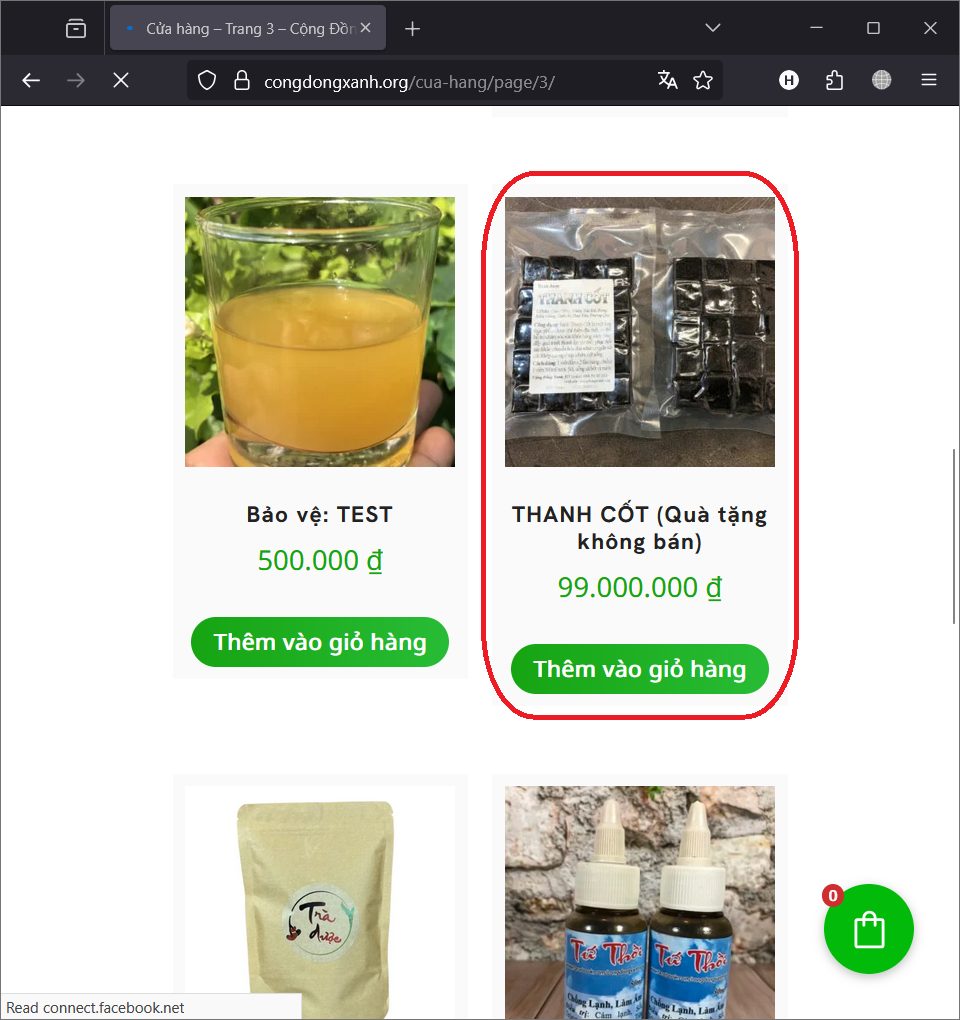Bookmark this page with the star

tap(703, 81)
